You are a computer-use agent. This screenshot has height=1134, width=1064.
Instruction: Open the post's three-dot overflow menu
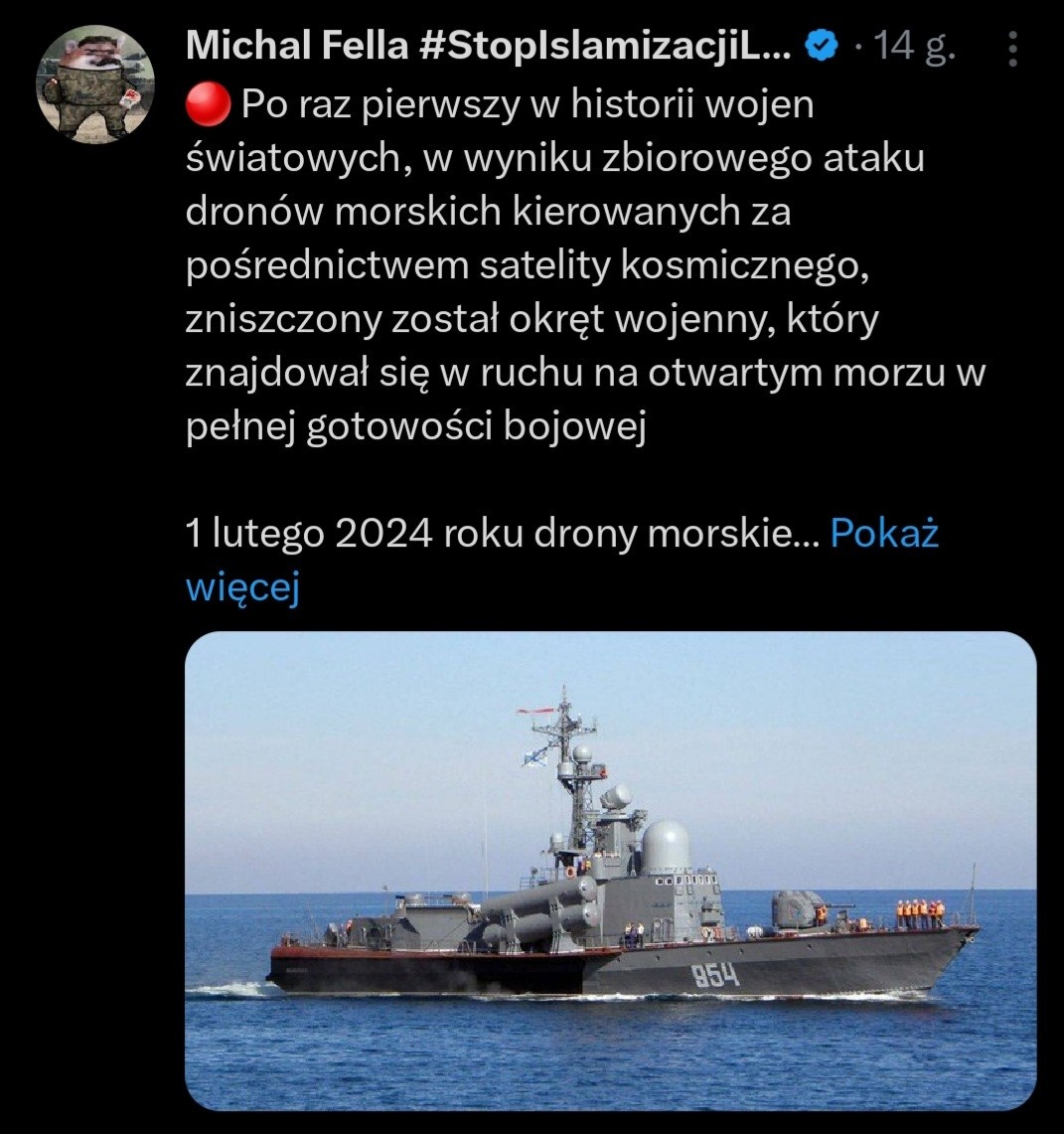[x=1012, y=48]
